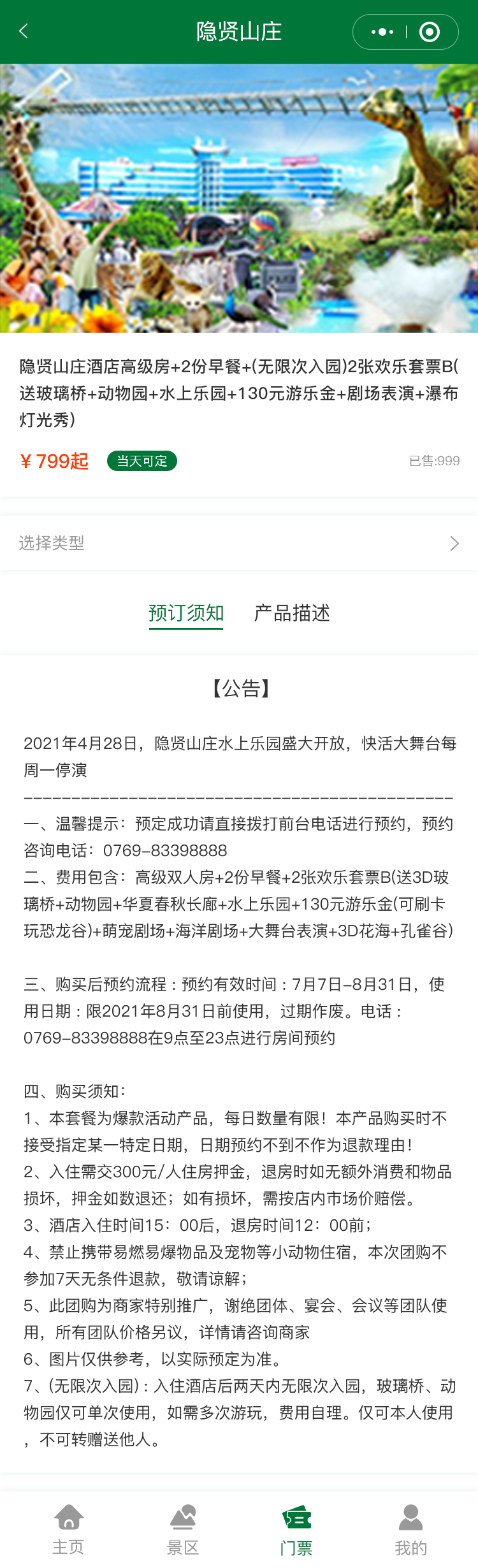Open the resort banner photo
478x1568 pixels.
[x=239, y=198]
